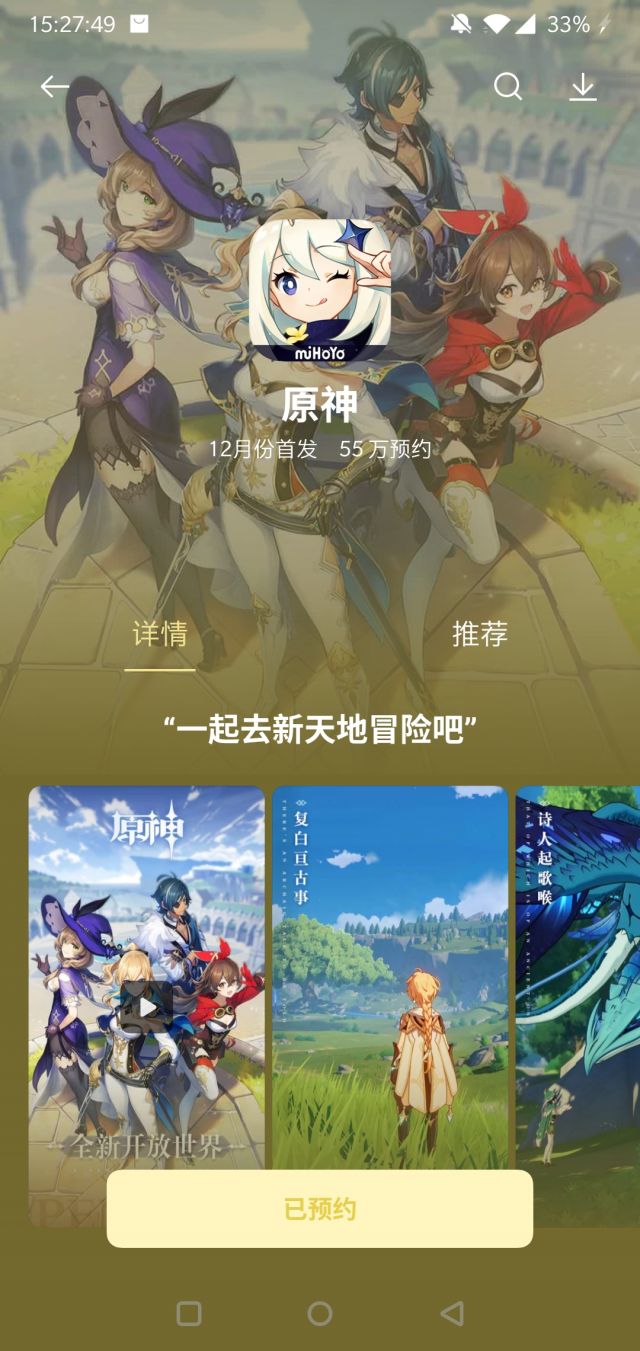Image resolution: width=640 pixels, height=1351 pixels.
Task: Open the downloads icon
Action: [x=582, y=87]
